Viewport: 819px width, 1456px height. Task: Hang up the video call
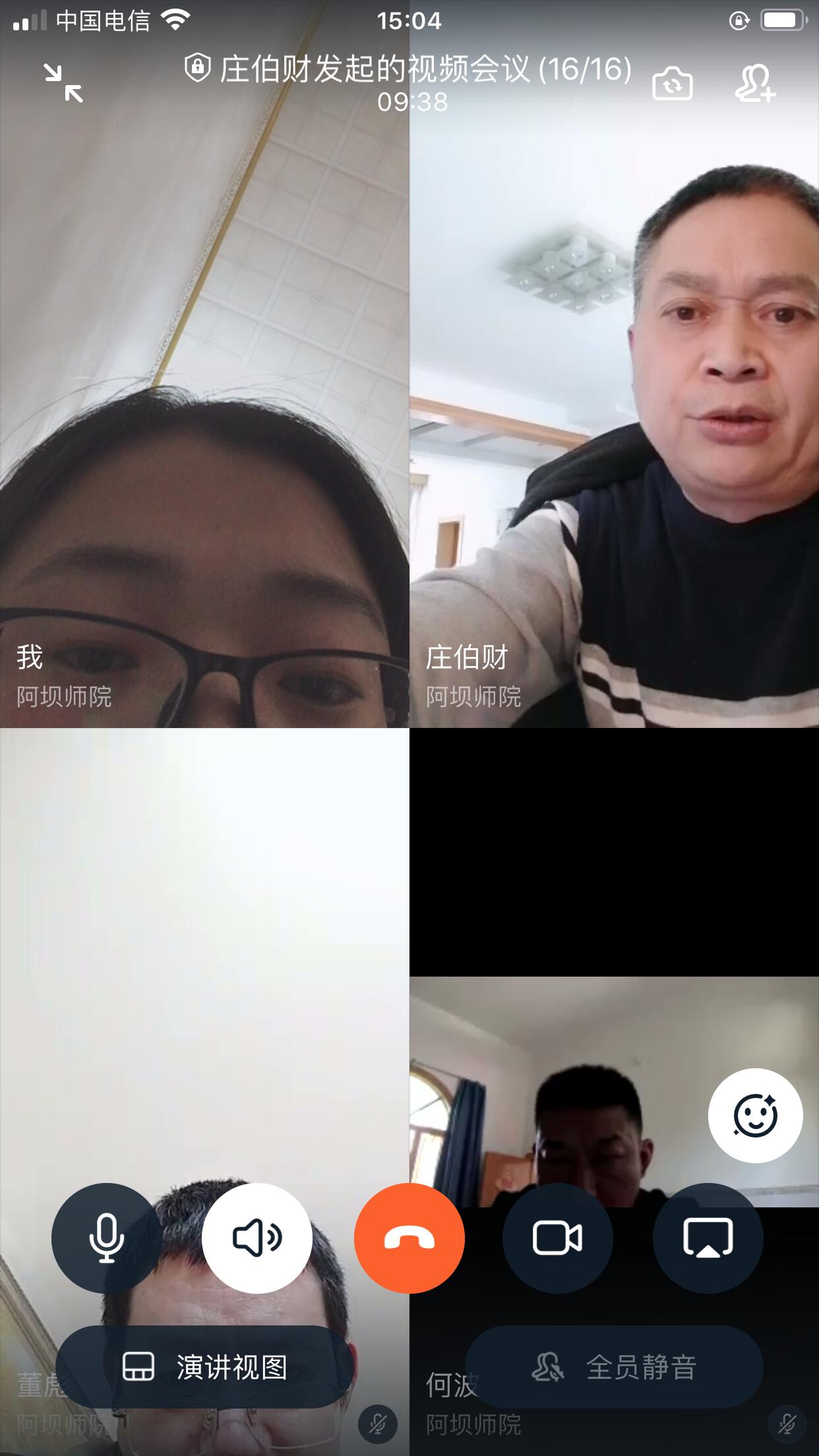pyautogui.click(x=409, y=1238)
